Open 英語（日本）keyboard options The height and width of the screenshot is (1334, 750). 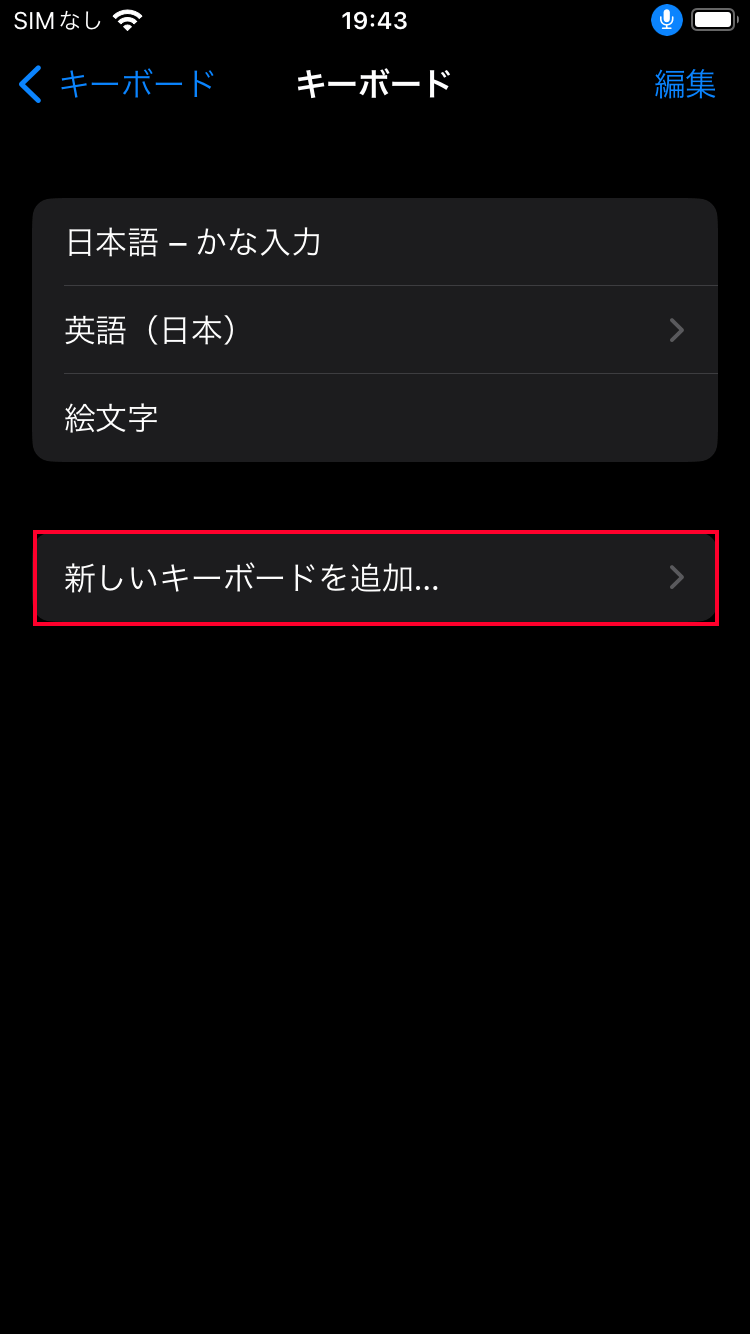pos(375,330)
